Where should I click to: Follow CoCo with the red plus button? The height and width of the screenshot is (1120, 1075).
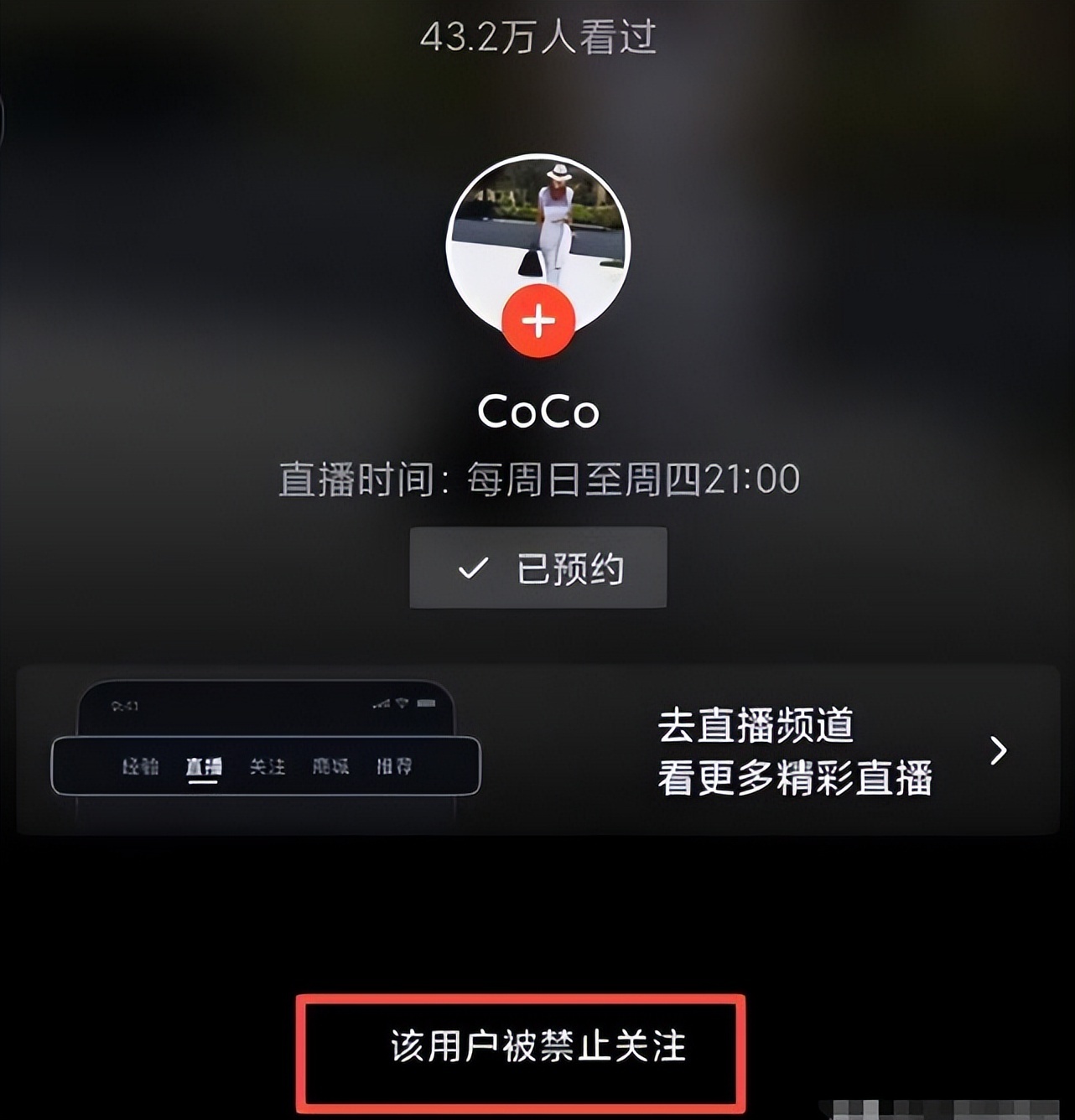pyautogui.click(x=538, y=321)
